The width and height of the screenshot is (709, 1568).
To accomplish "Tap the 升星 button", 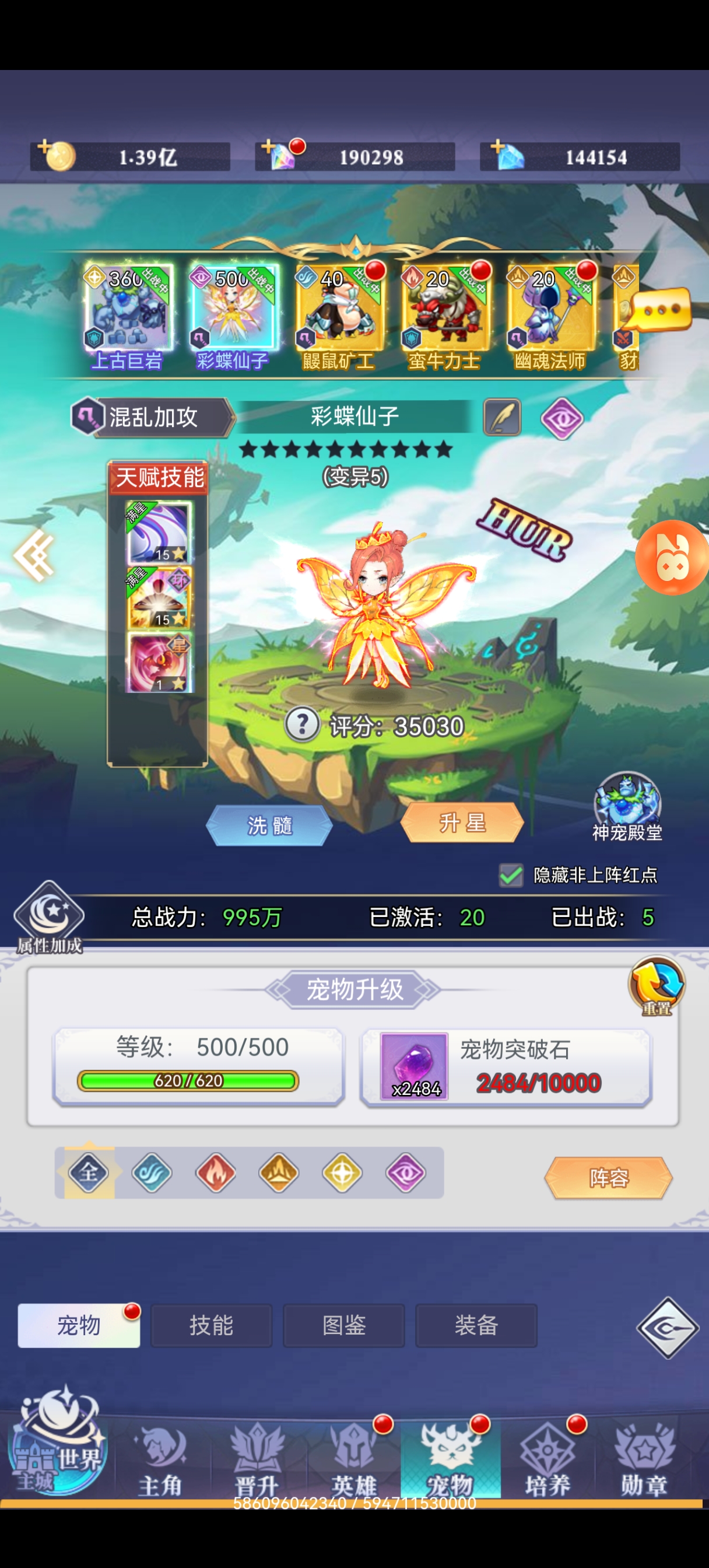I will tap(462, 823).
